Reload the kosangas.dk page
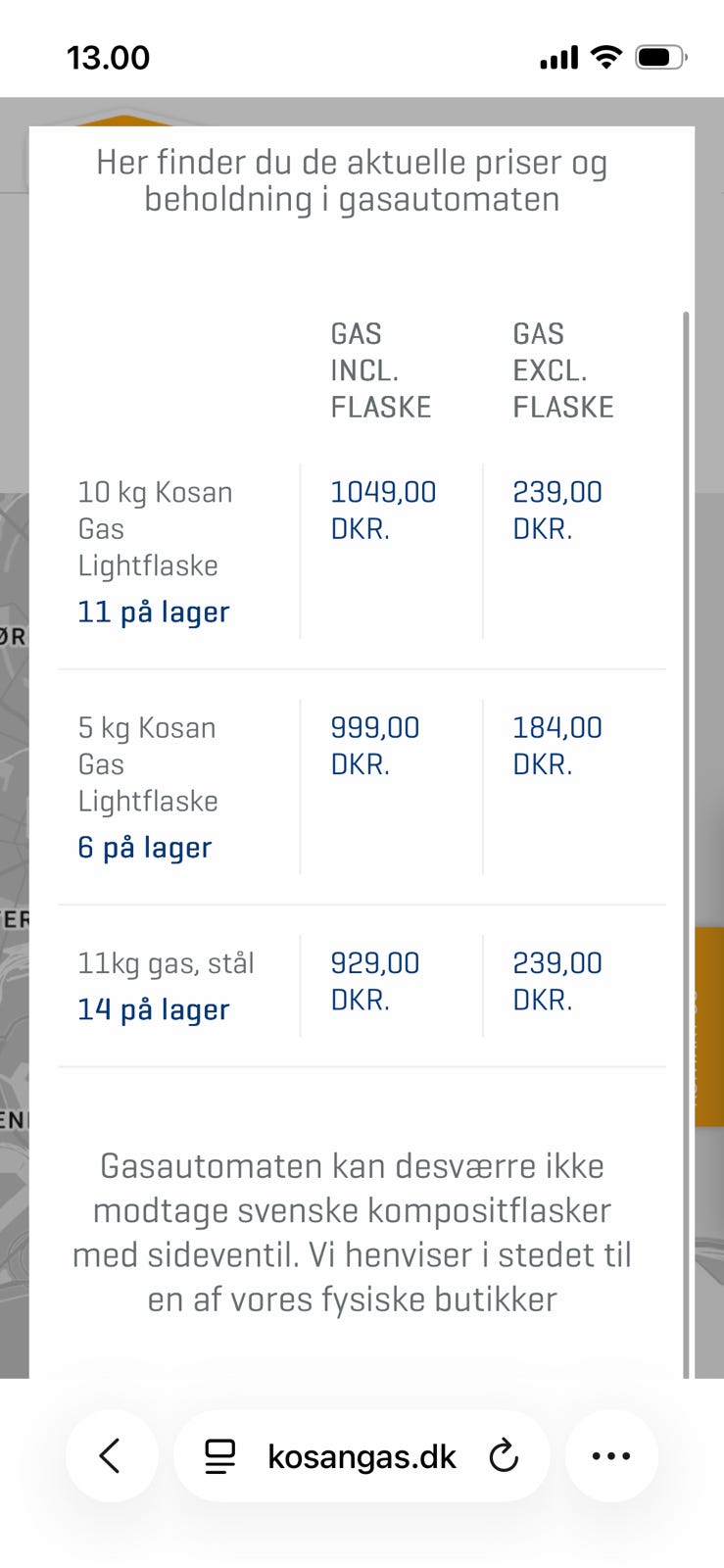This screenshot has height=1568, width=724. click(504, 1456)
